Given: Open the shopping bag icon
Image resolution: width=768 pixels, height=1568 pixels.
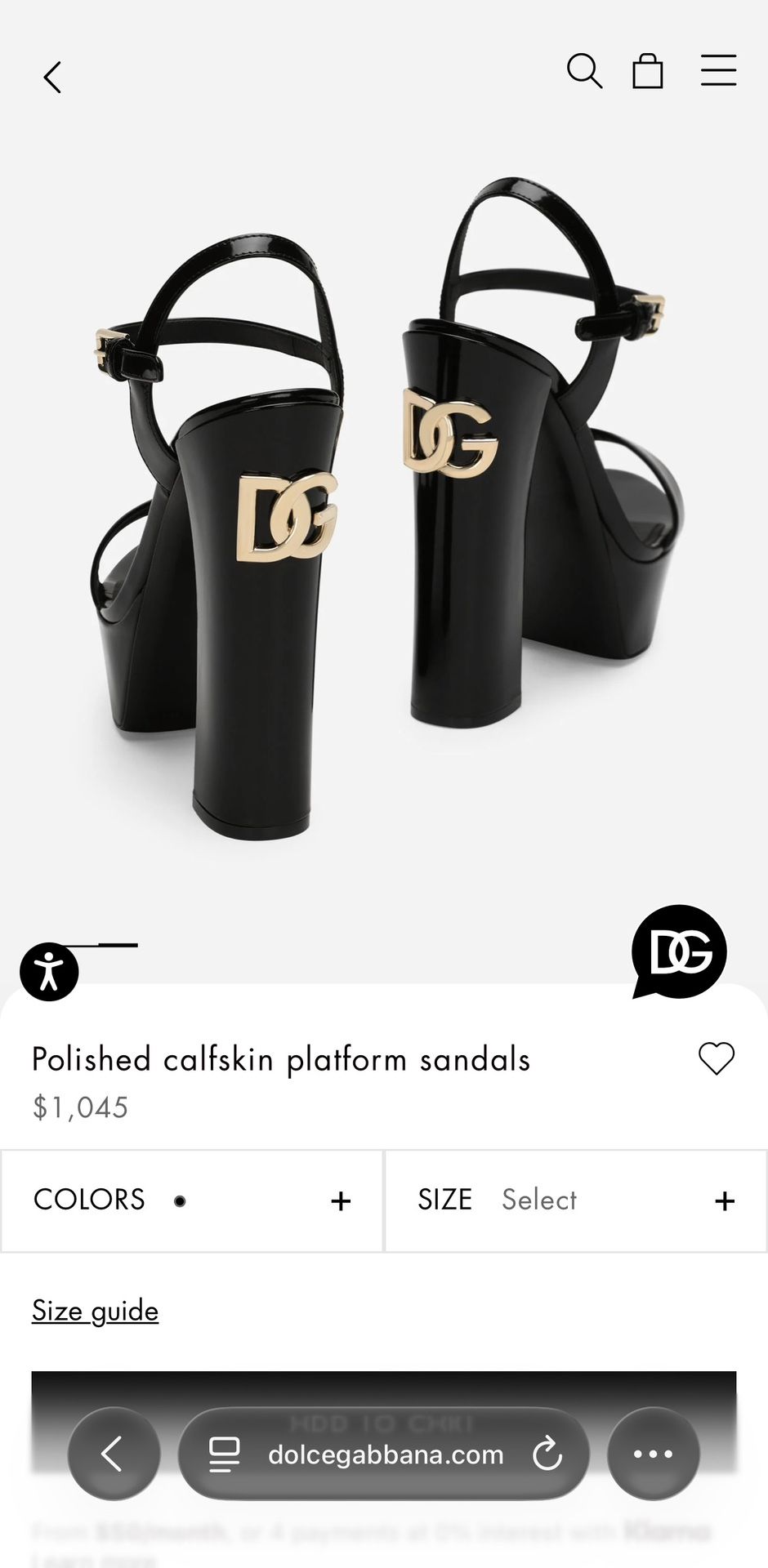Looking at the screenshot, I should (647, 72).
